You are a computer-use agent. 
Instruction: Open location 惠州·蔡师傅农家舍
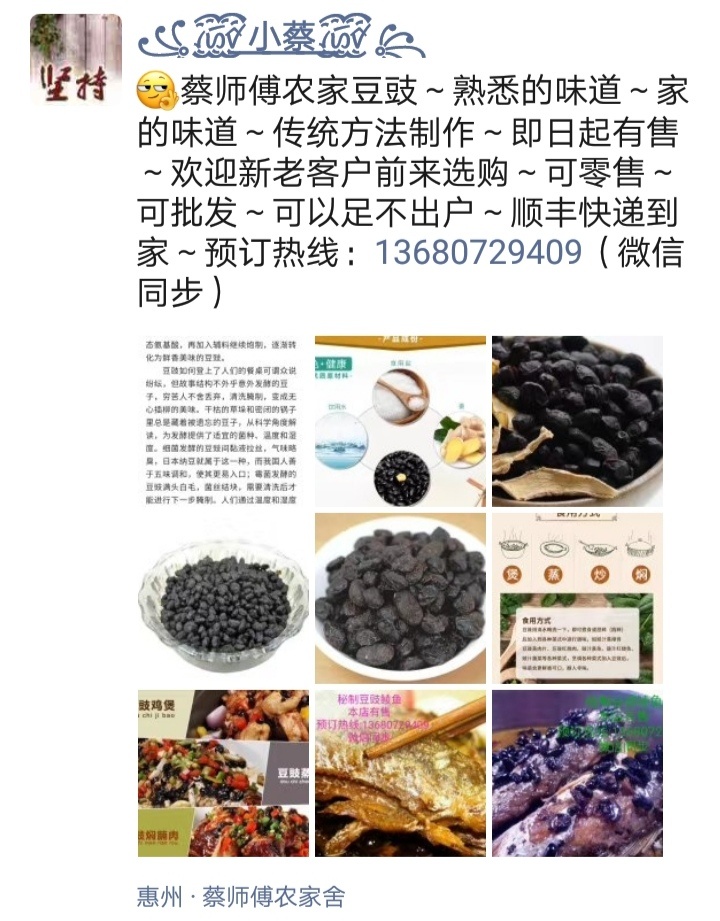(x=241, y=895)
